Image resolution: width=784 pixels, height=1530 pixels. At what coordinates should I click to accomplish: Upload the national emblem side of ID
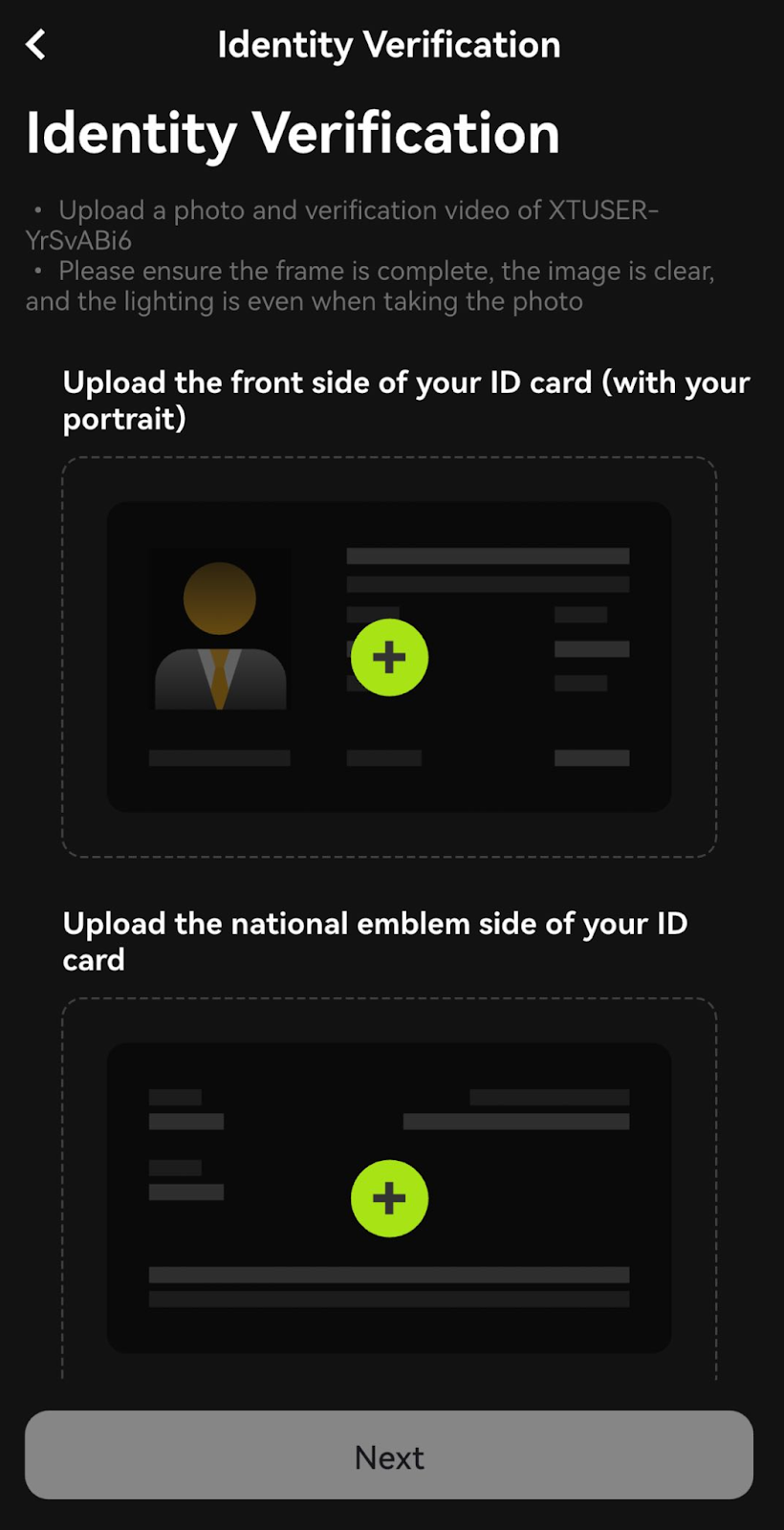389,1198
